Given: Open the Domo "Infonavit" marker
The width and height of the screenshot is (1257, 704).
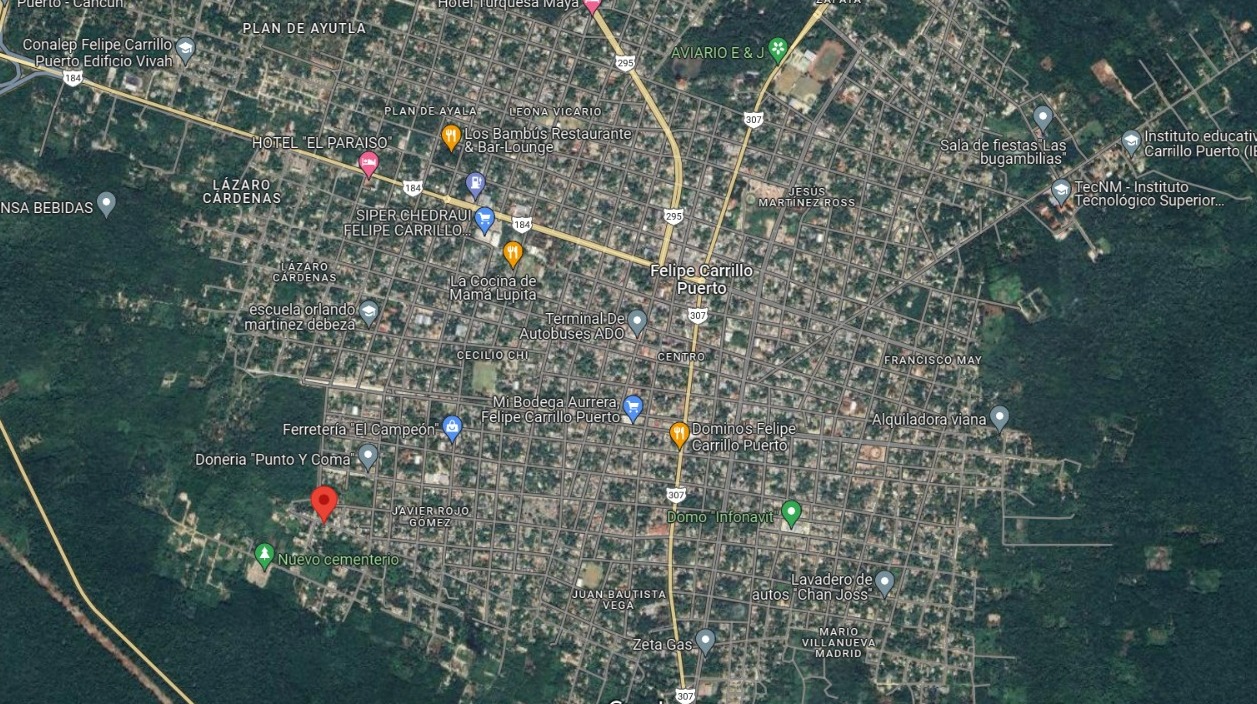Looking at the screenshot, I should [x=791, y=513].
